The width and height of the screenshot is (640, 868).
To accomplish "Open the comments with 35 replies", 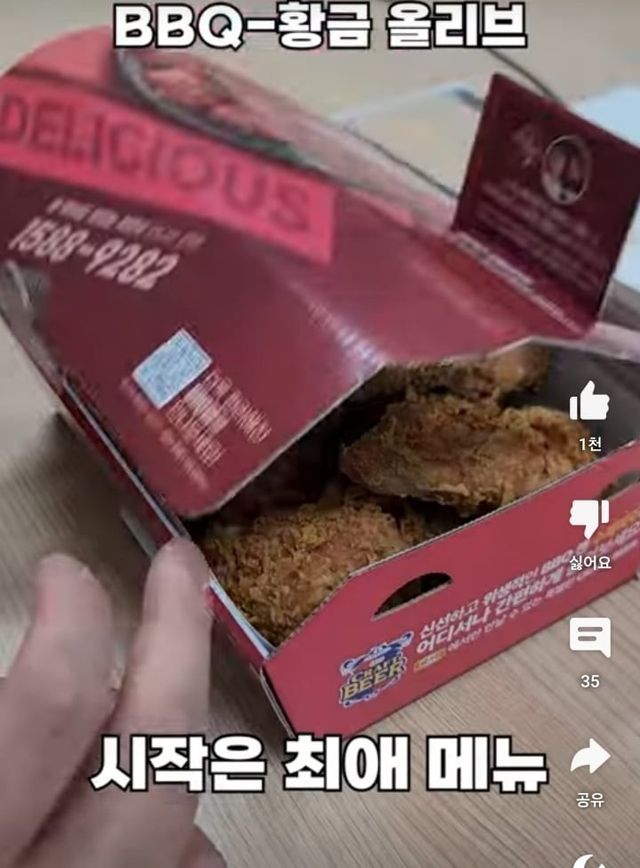I will point(590,637).
